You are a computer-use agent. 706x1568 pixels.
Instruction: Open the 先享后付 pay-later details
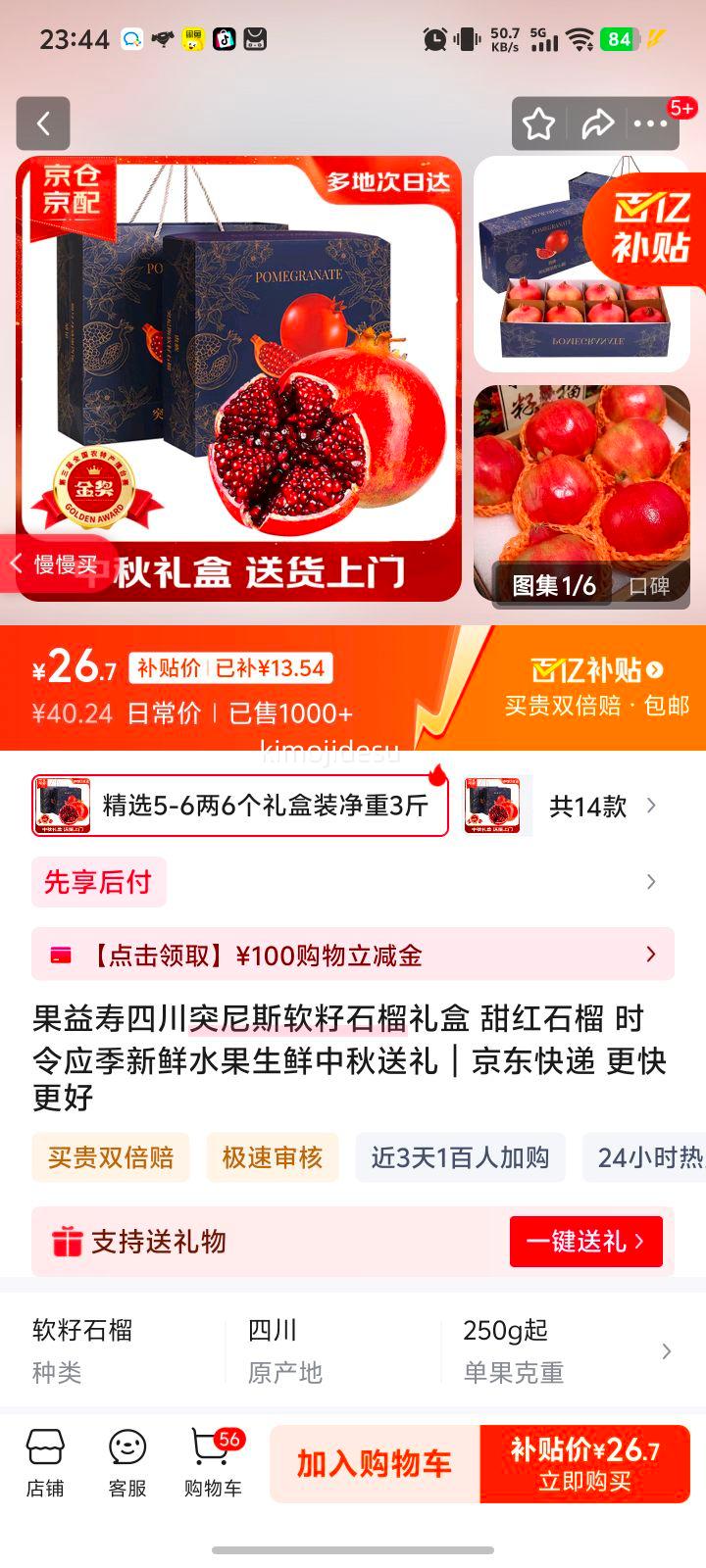pos(98,882)
